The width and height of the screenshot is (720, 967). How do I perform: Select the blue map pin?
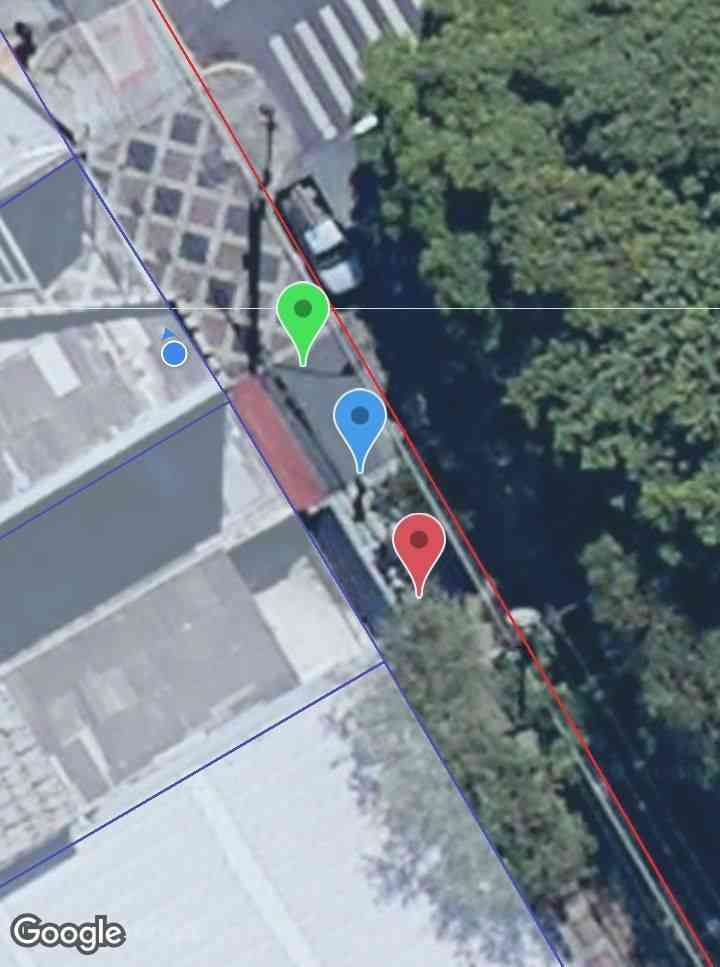[359, 420]
